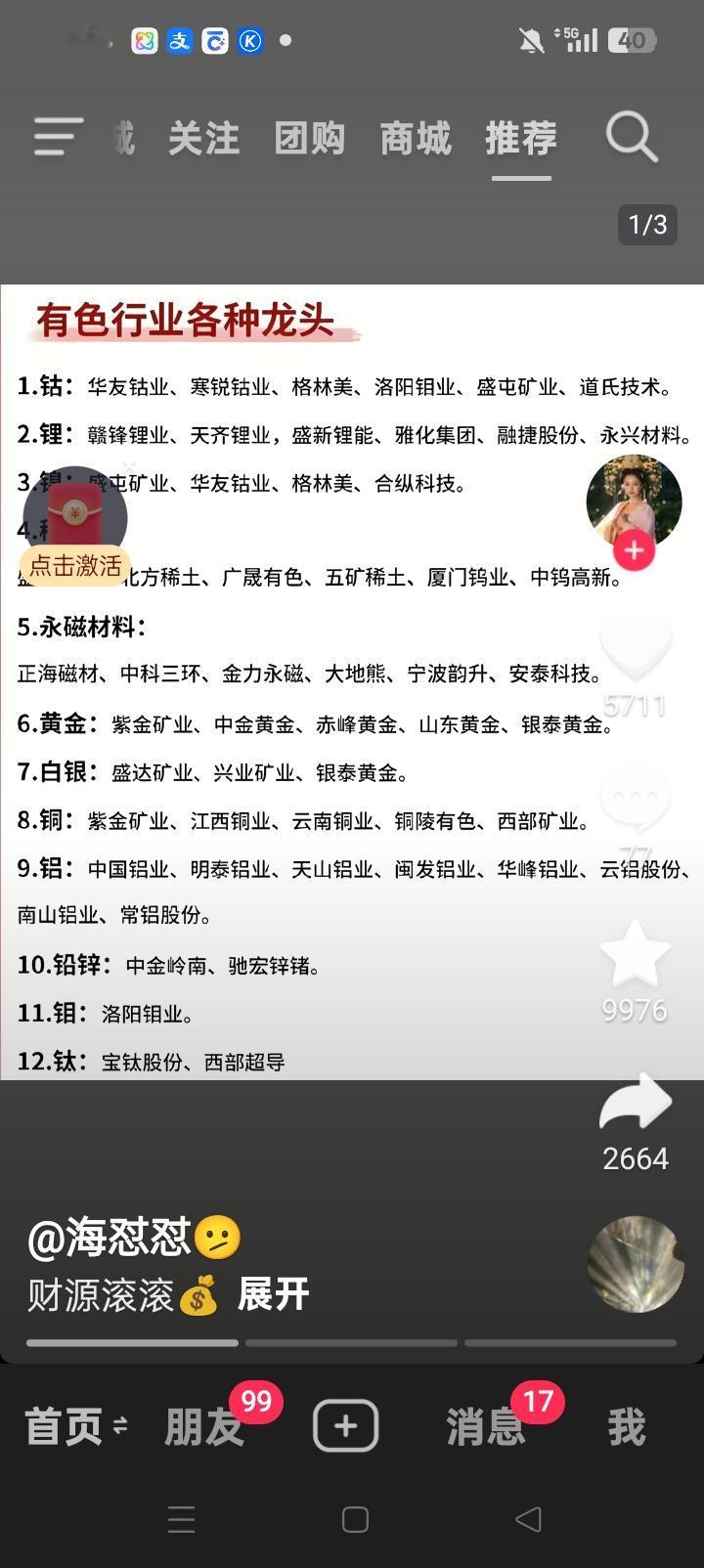This screenshot has height=1568, width=704.
Task: Select the 关注 feed
Action: tap(202, 138)
